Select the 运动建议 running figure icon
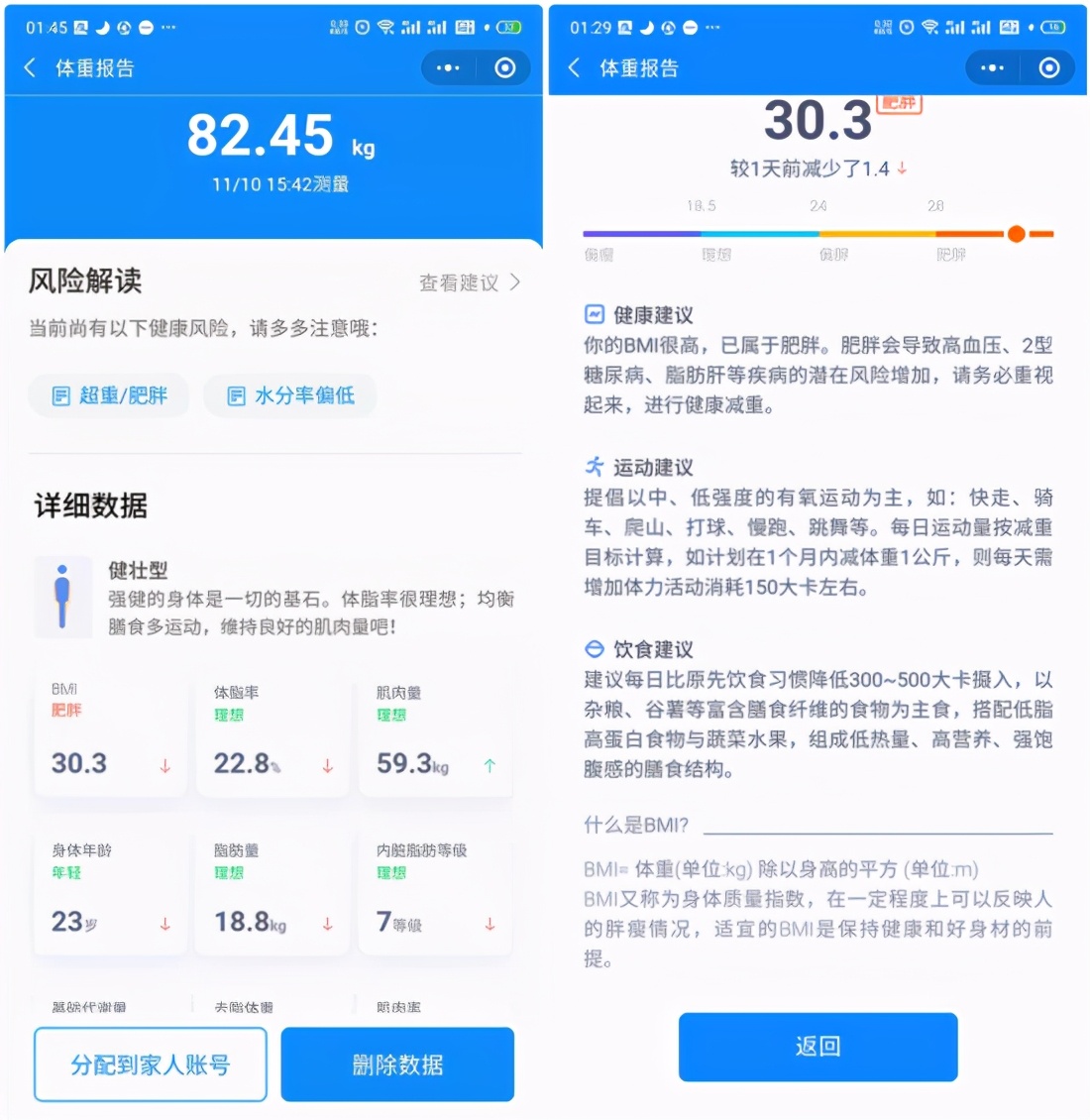Viewport: 1090px width, 1120px height. click(x=594, y=467)
